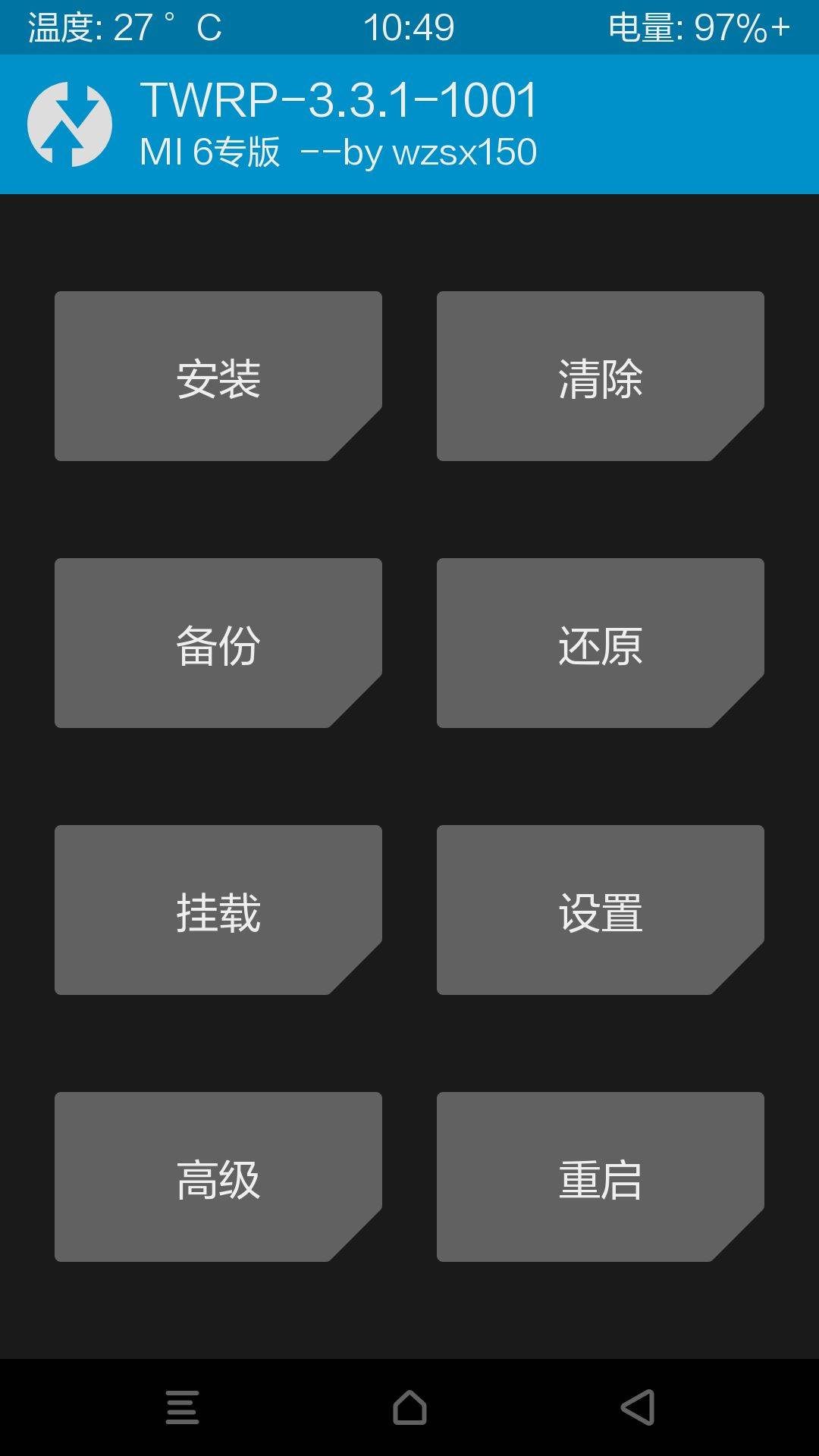This screenshot has height=1456, width=819.
Task: Click the MI 6专版 by wzsx150 subtitle
Action: [x=337, y=150]
